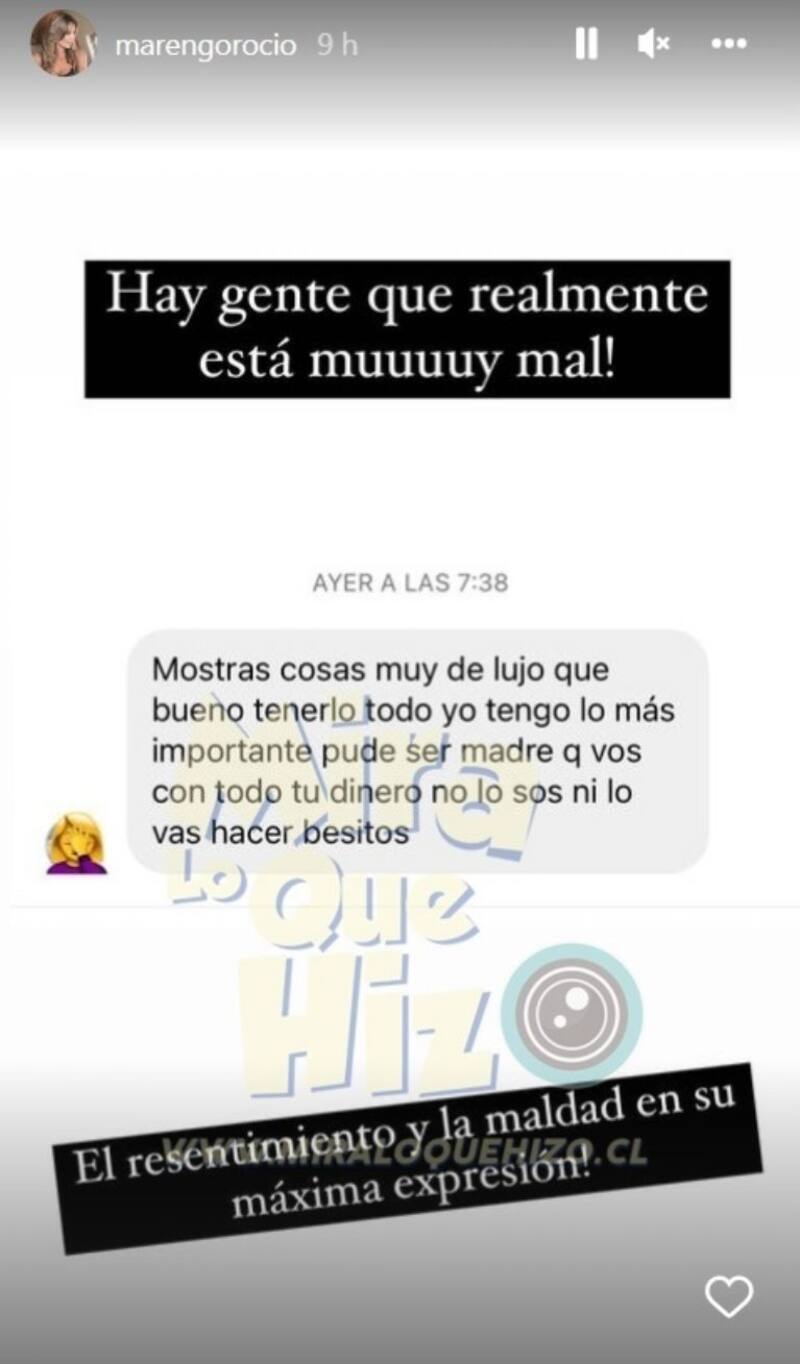Open the marengorocio profile from the username
800x1364 pixels.
click(205, 46)
